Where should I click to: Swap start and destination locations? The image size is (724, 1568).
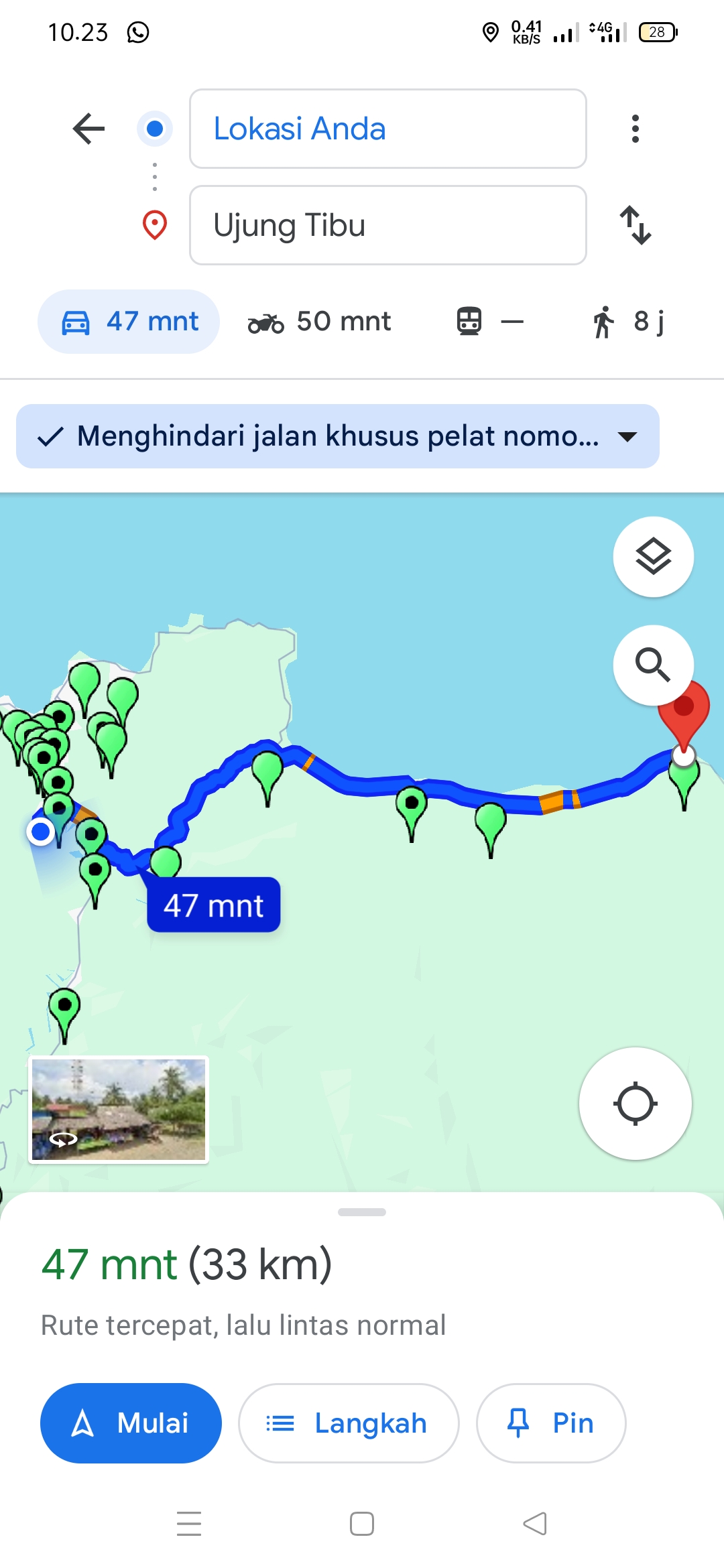[635, 225]
